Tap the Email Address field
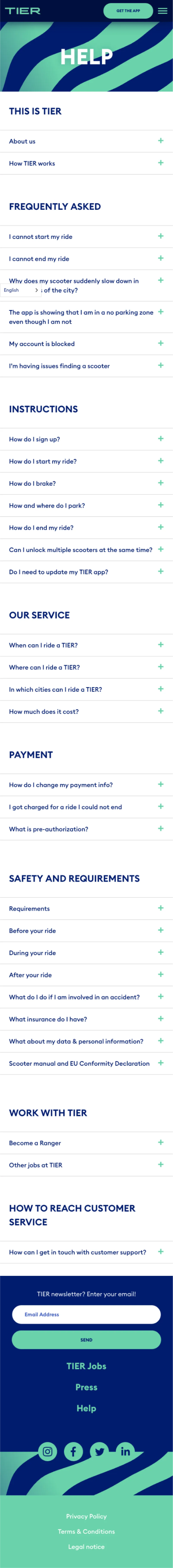Screen dimensions: 173x1568 86,1314
